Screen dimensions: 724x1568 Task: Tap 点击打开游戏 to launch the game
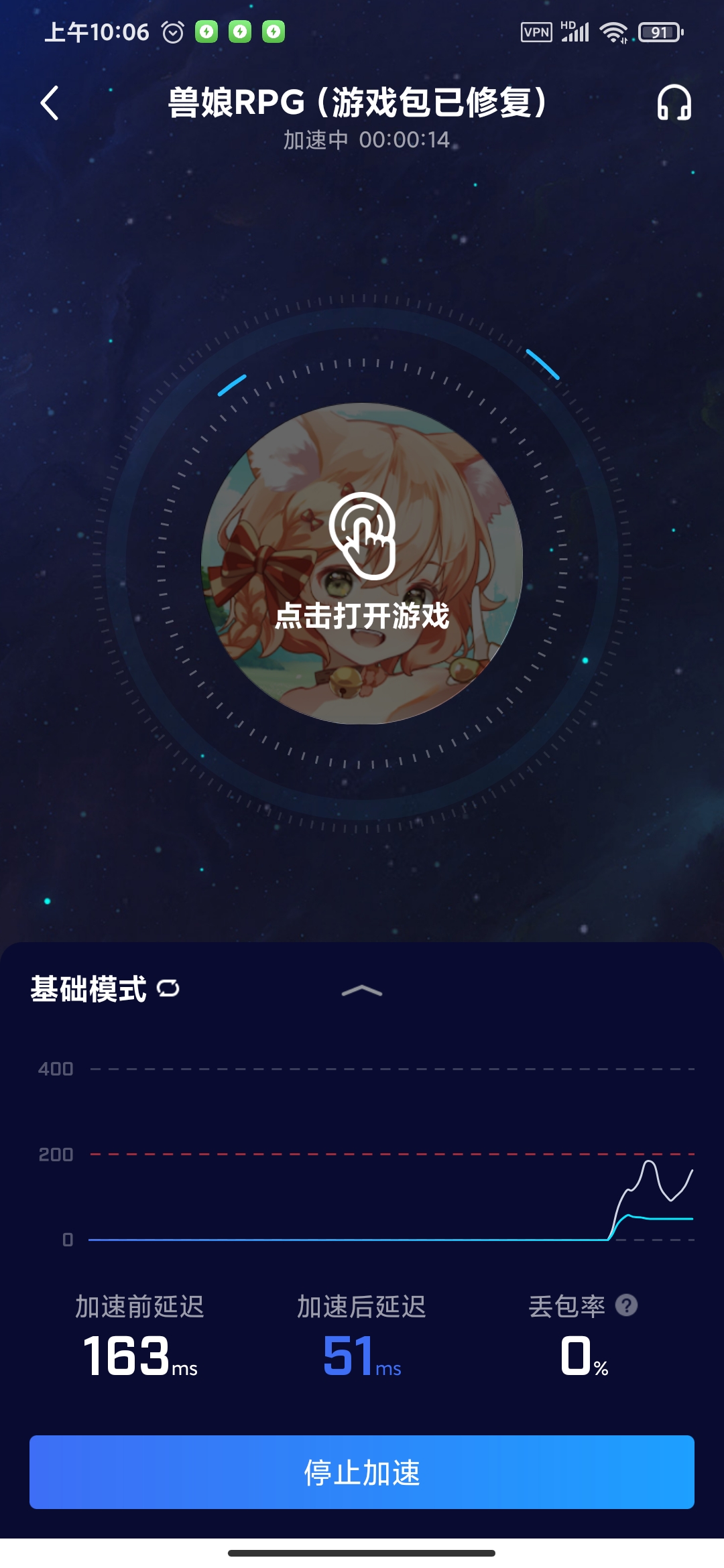point(362,563)
